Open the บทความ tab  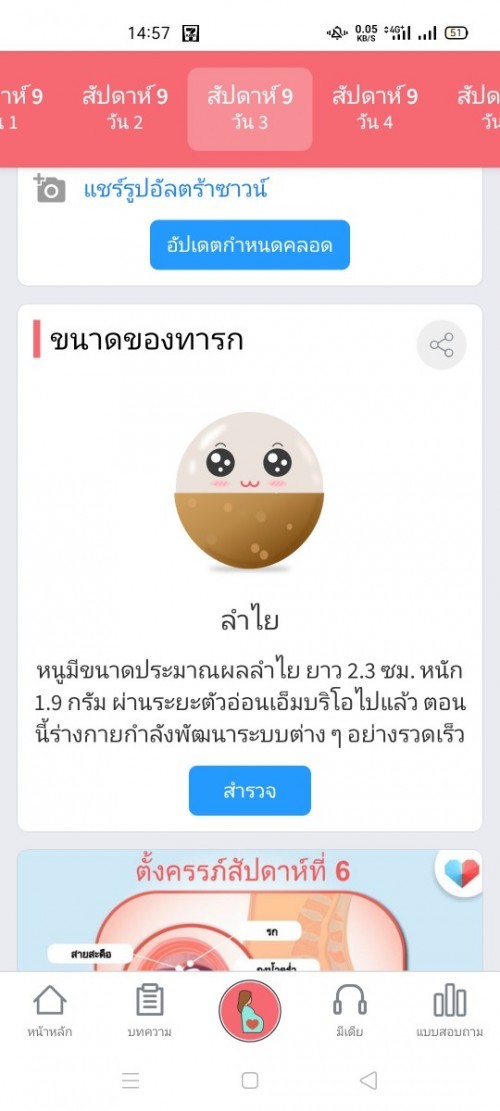click(x=149, y=1011)
